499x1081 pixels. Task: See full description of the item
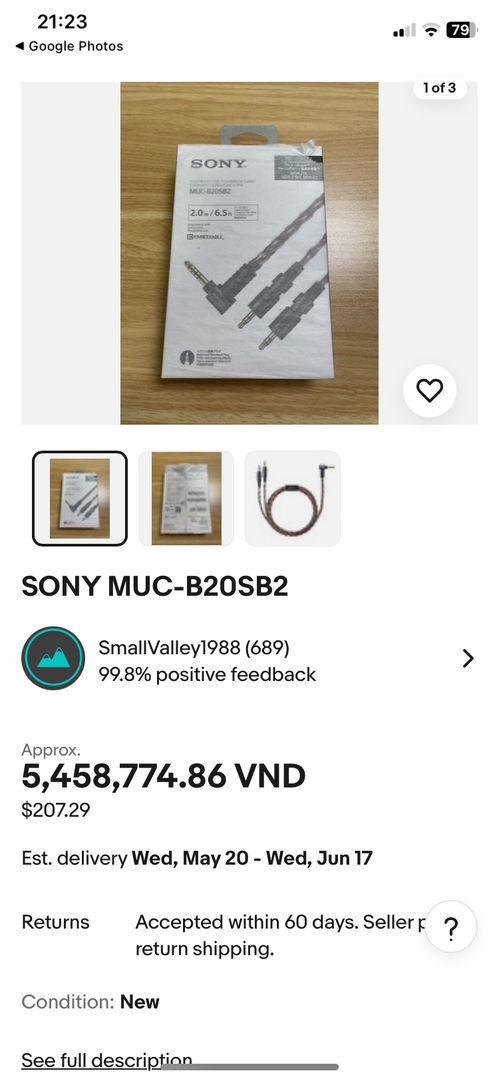pos(107,1060)
